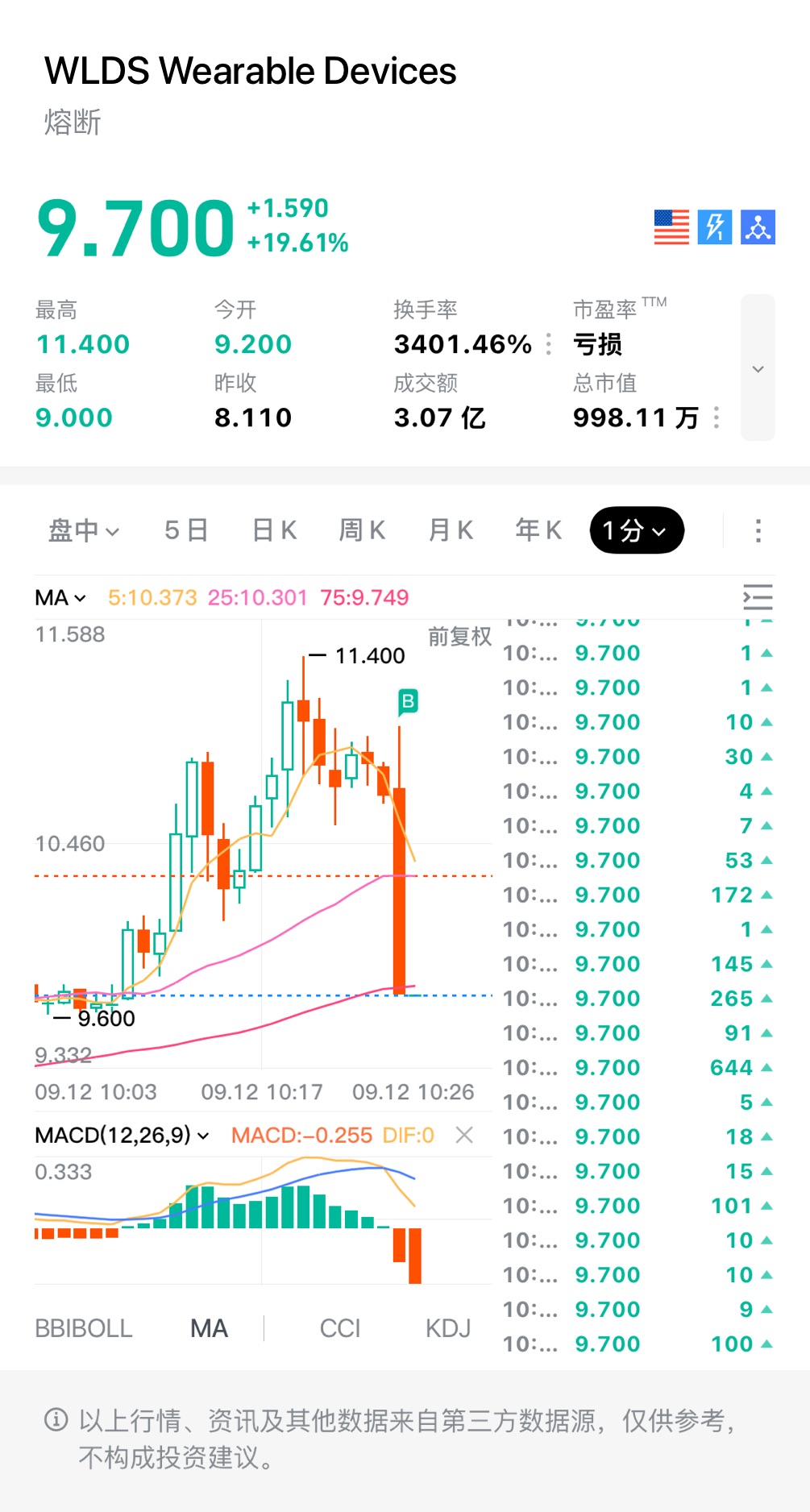This screenshot has height=1512, width=810.
Task: Select the BBIBOLL indicator
Action: [83, 1328]
